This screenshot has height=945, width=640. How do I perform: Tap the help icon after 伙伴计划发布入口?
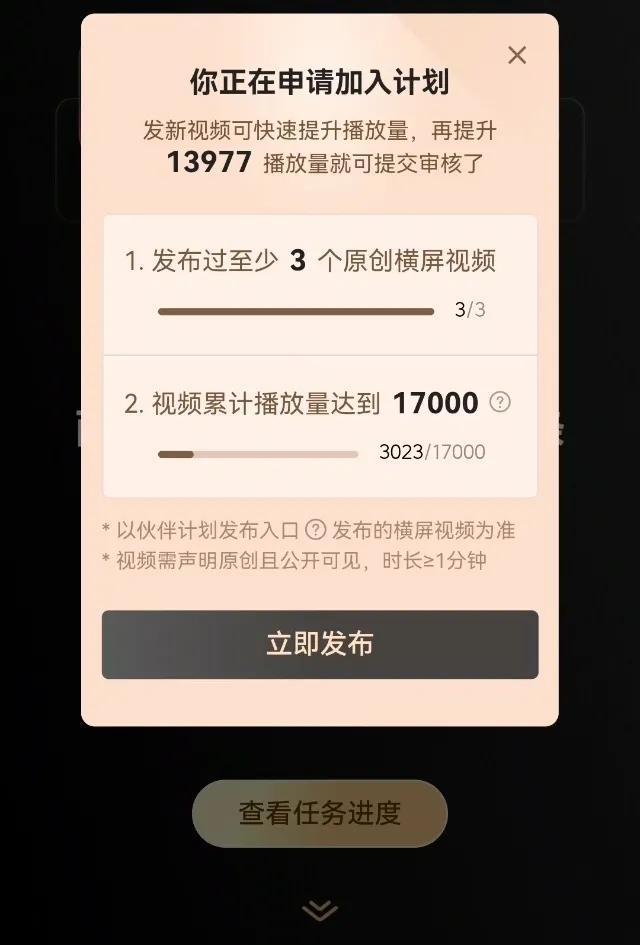click(316, 530)
